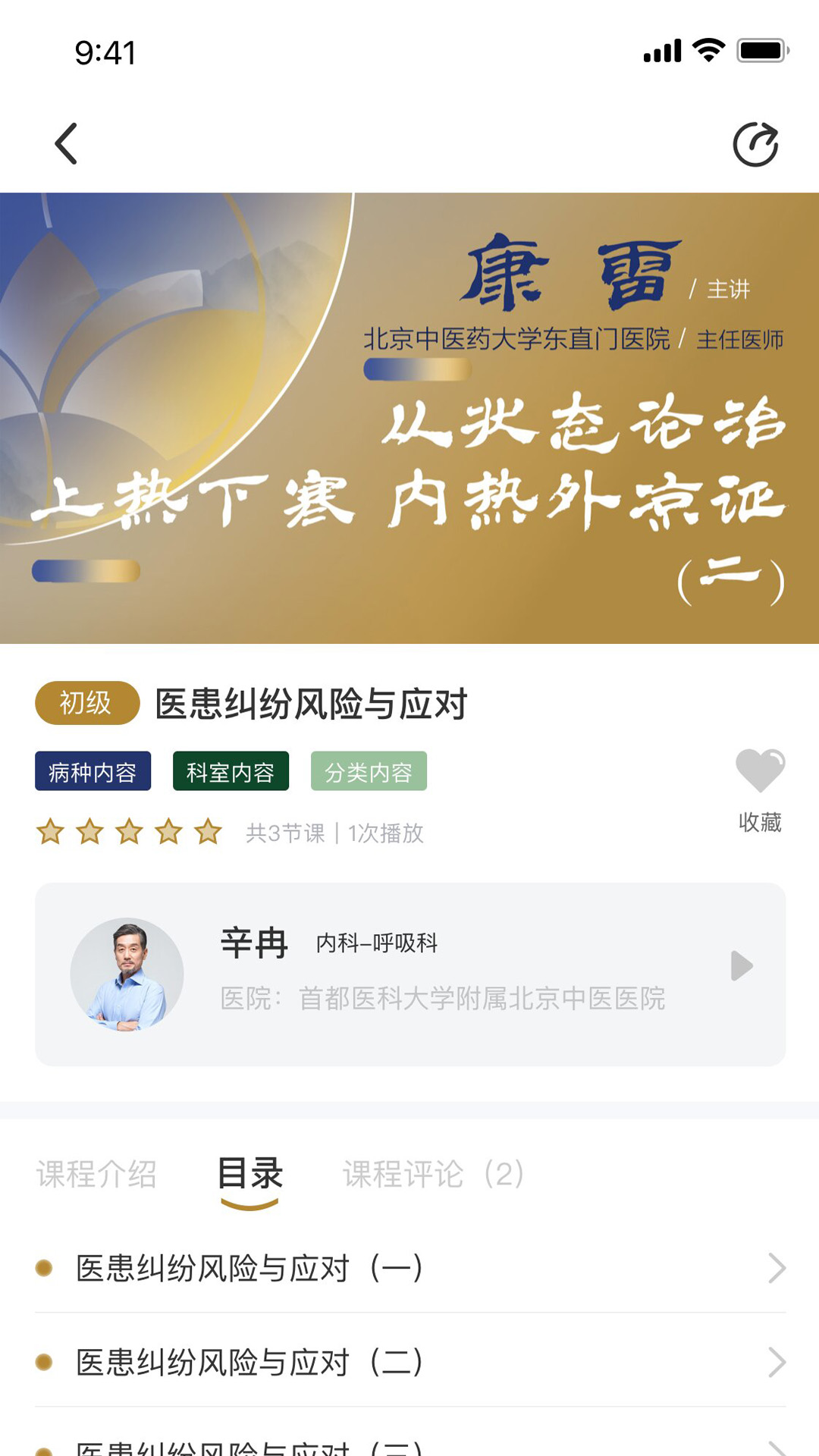Open the share icon at top right
This screenshot has height=1456, width=819.
756,144
